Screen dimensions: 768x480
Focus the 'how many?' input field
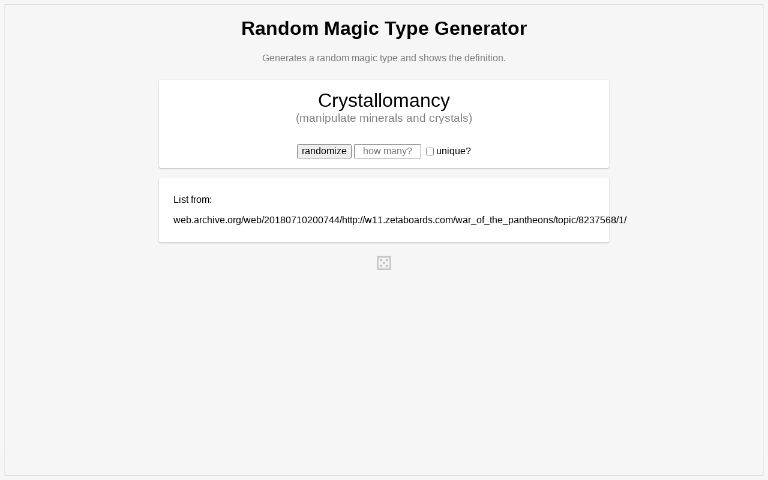tap(387, 151)
